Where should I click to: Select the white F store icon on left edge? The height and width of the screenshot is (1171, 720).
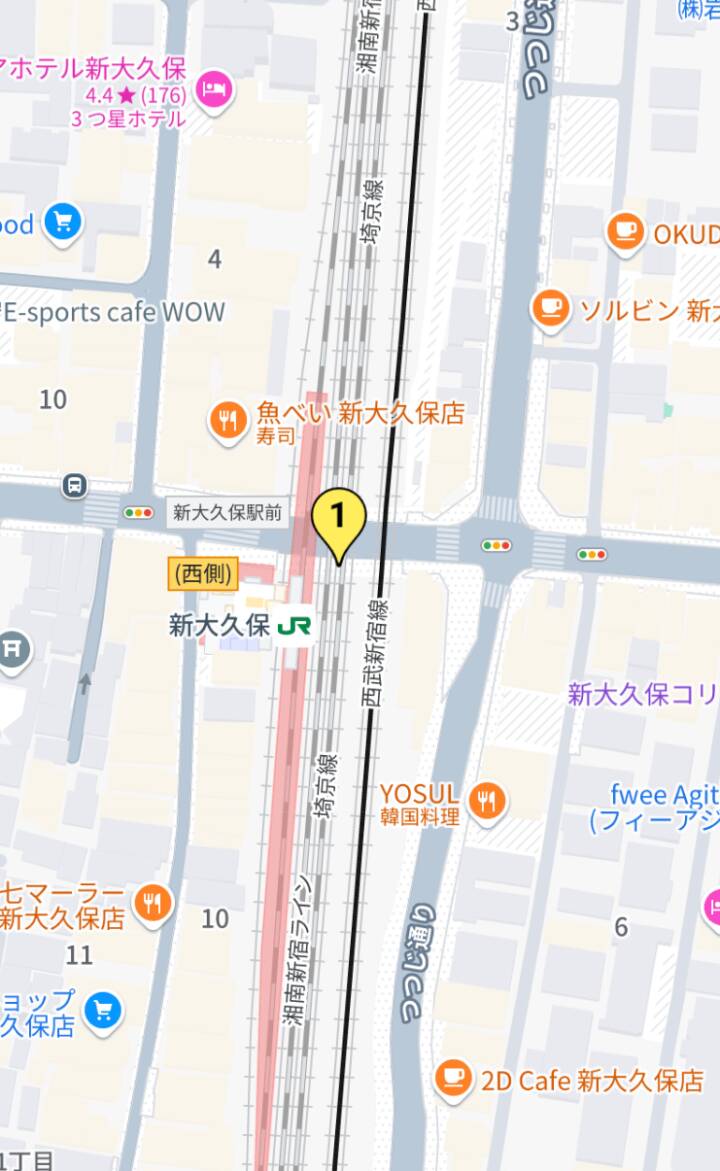pyautogui.click(x=10, y=649)
